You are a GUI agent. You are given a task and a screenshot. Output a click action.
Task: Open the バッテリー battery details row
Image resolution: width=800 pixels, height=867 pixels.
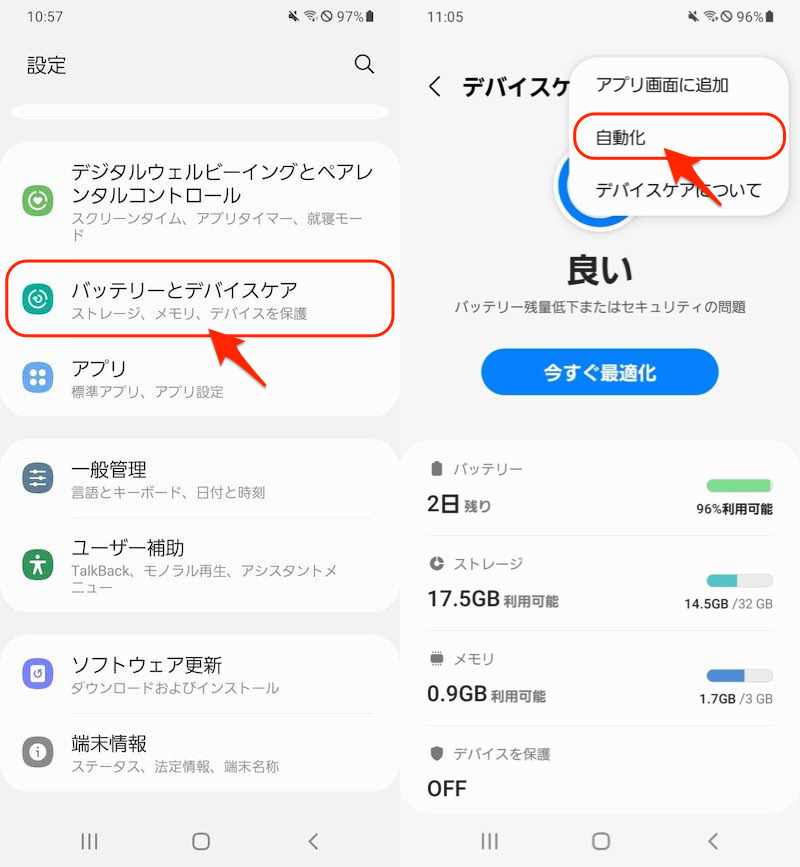(x=600, y=488)
